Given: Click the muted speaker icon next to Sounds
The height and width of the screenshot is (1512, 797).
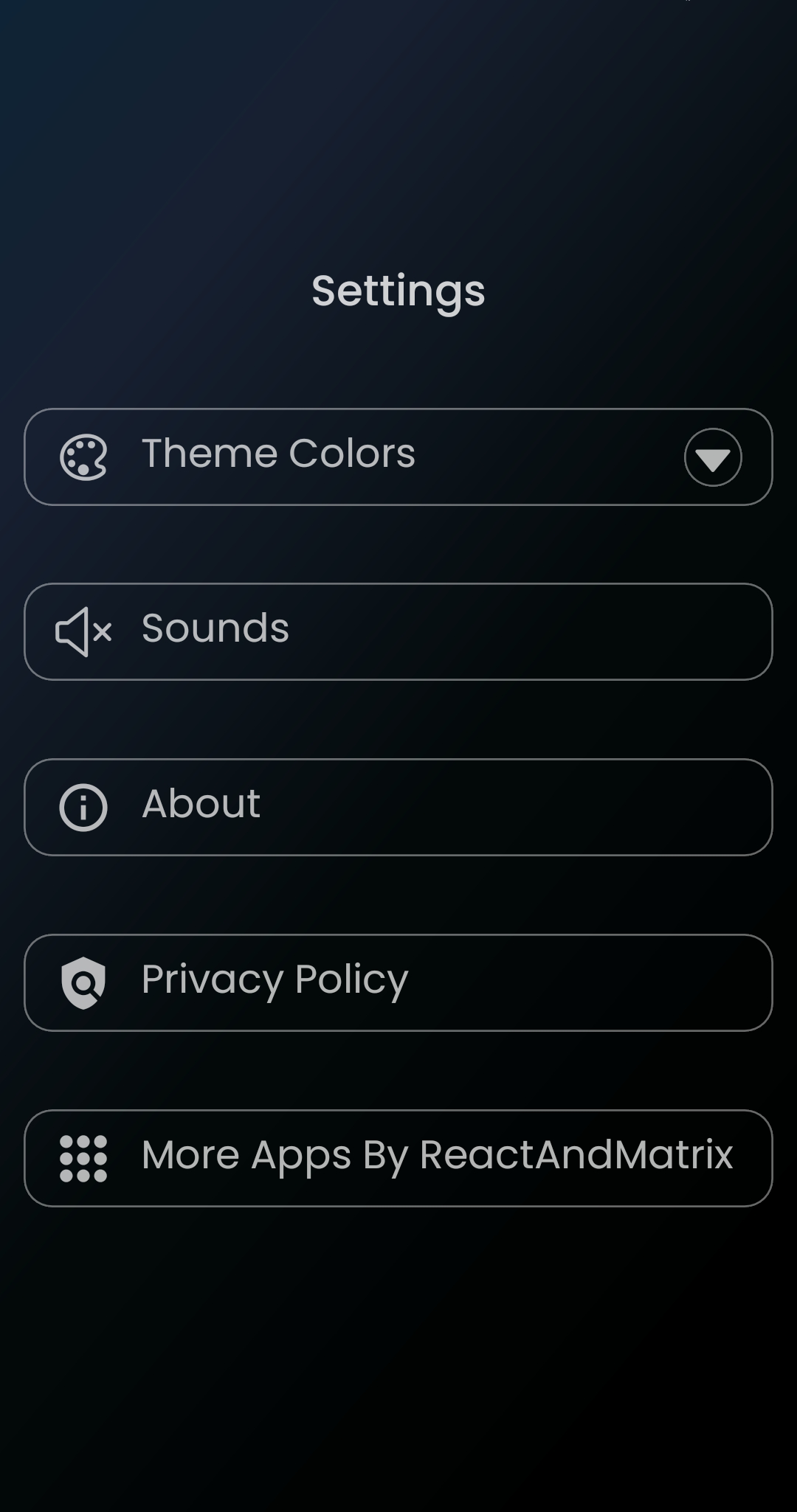Looking at the screenshot, I should click(84, 631).
